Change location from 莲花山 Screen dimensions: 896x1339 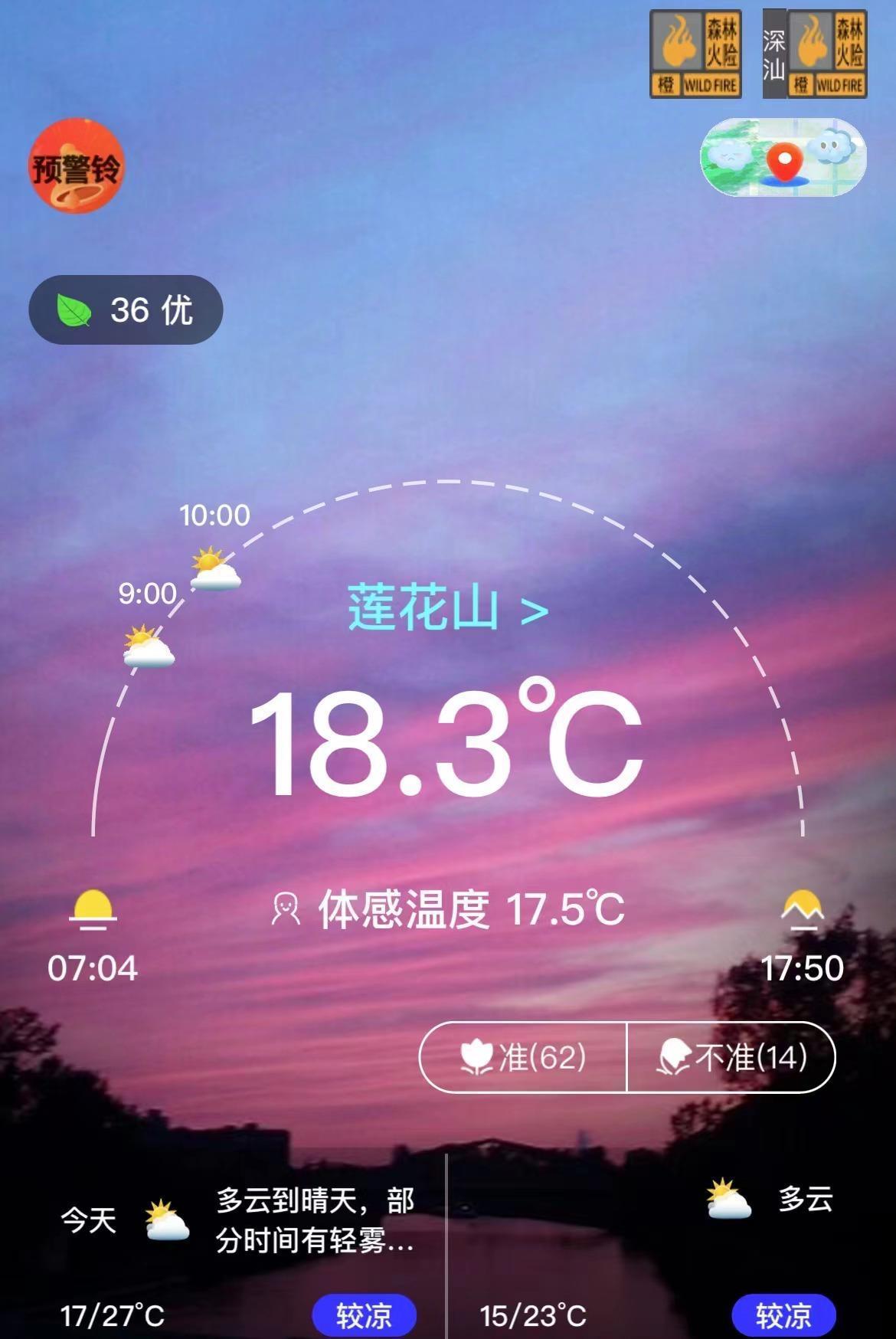pos(447,609)
